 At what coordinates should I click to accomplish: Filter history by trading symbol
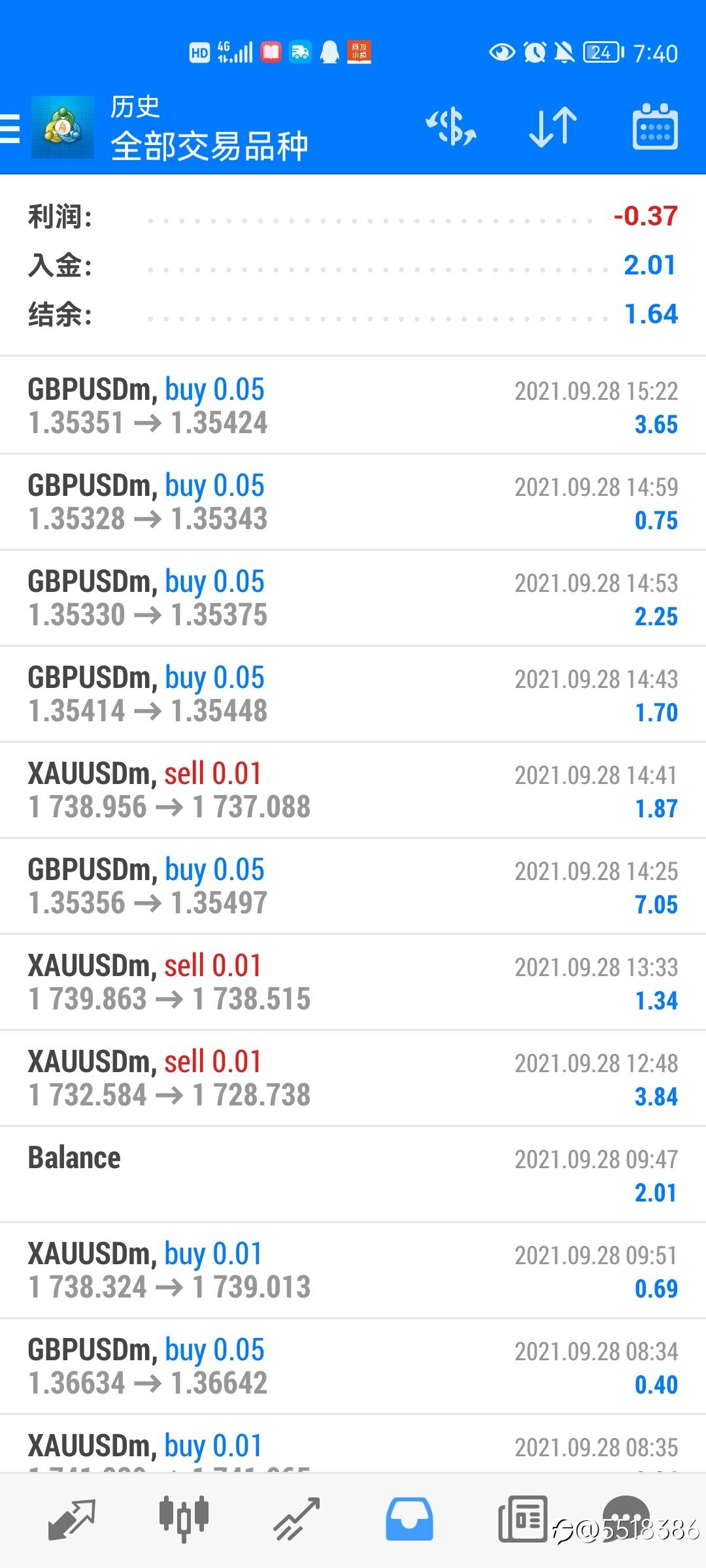[451, 127]
